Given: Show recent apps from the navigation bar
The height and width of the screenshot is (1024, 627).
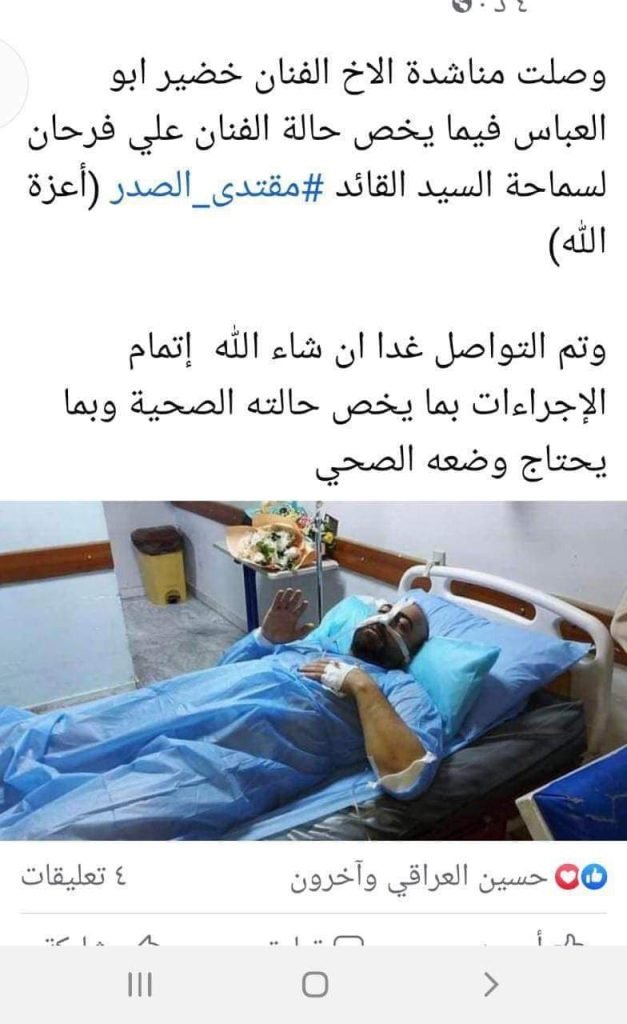Looking at the screenshot, I should [x=140, y=985].
